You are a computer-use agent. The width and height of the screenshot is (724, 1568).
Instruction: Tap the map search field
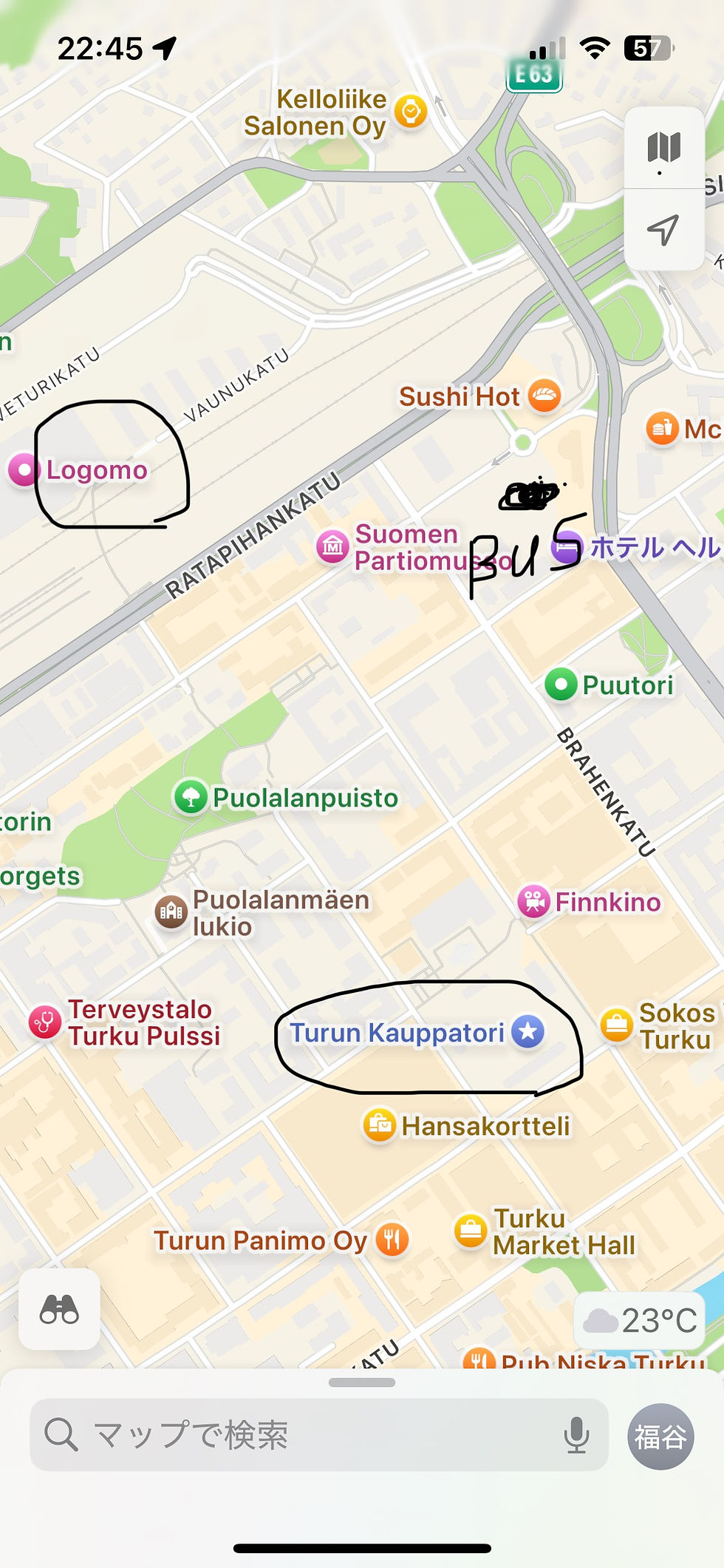tap(318, 1434)
